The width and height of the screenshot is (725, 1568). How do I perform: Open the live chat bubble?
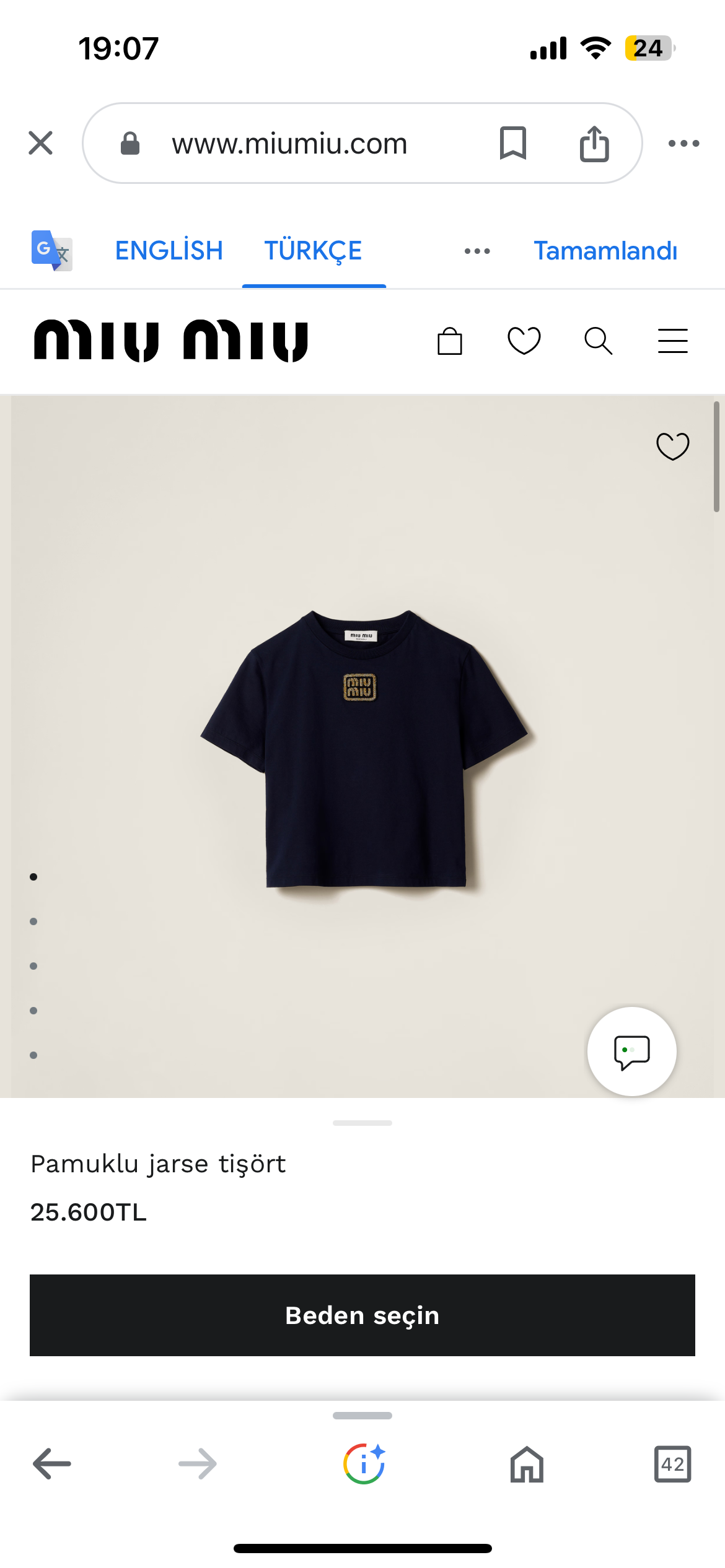(x=632, y=1052)
